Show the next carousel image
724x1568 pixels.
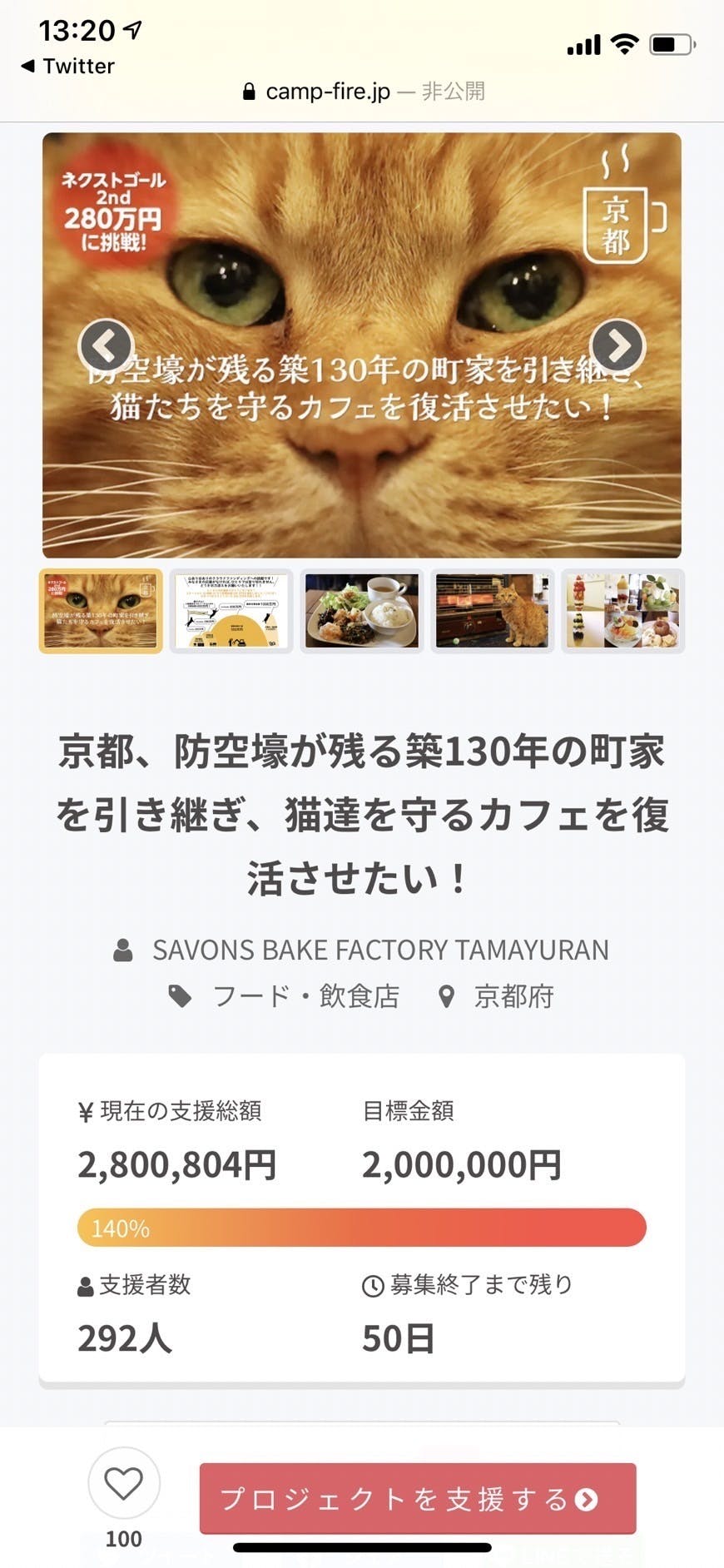click(x=617, y=345)
